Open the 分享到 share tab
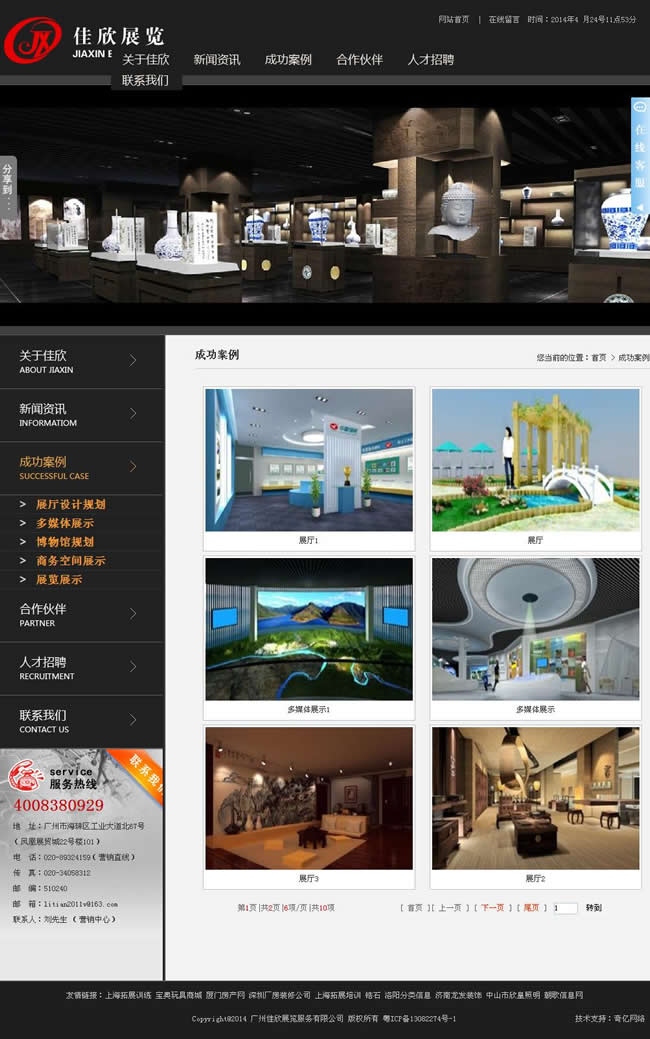The width and height of the screenshot is (650, 1039). [x=8, y=184]
